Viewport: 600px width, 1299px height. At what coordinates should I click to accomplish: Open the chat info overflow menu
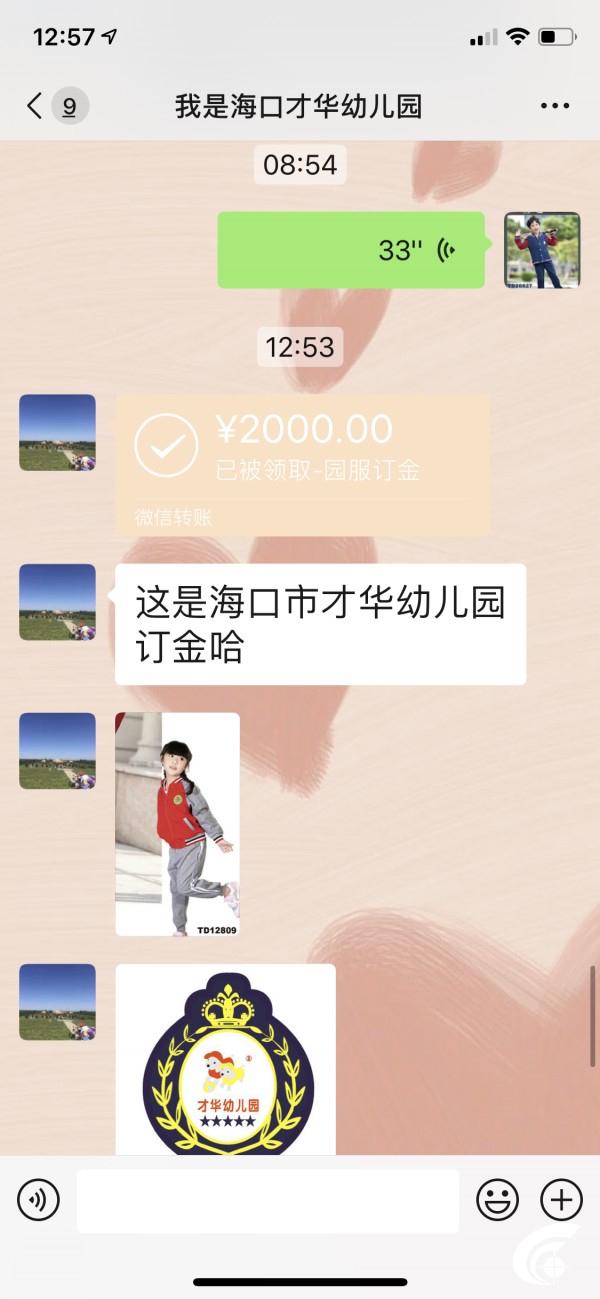555,106
